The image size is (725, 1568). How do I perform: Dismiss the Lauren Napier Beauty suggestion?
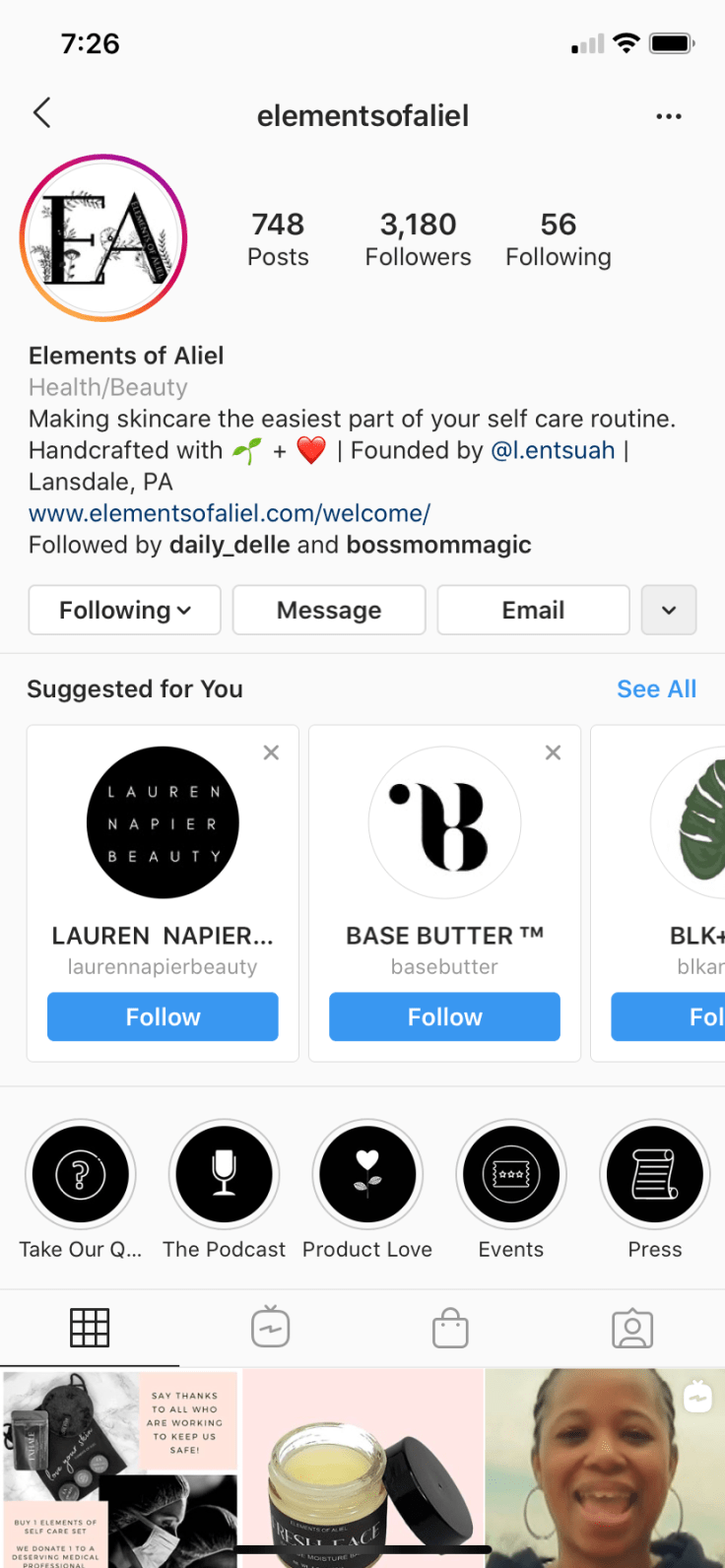point(271,752)
